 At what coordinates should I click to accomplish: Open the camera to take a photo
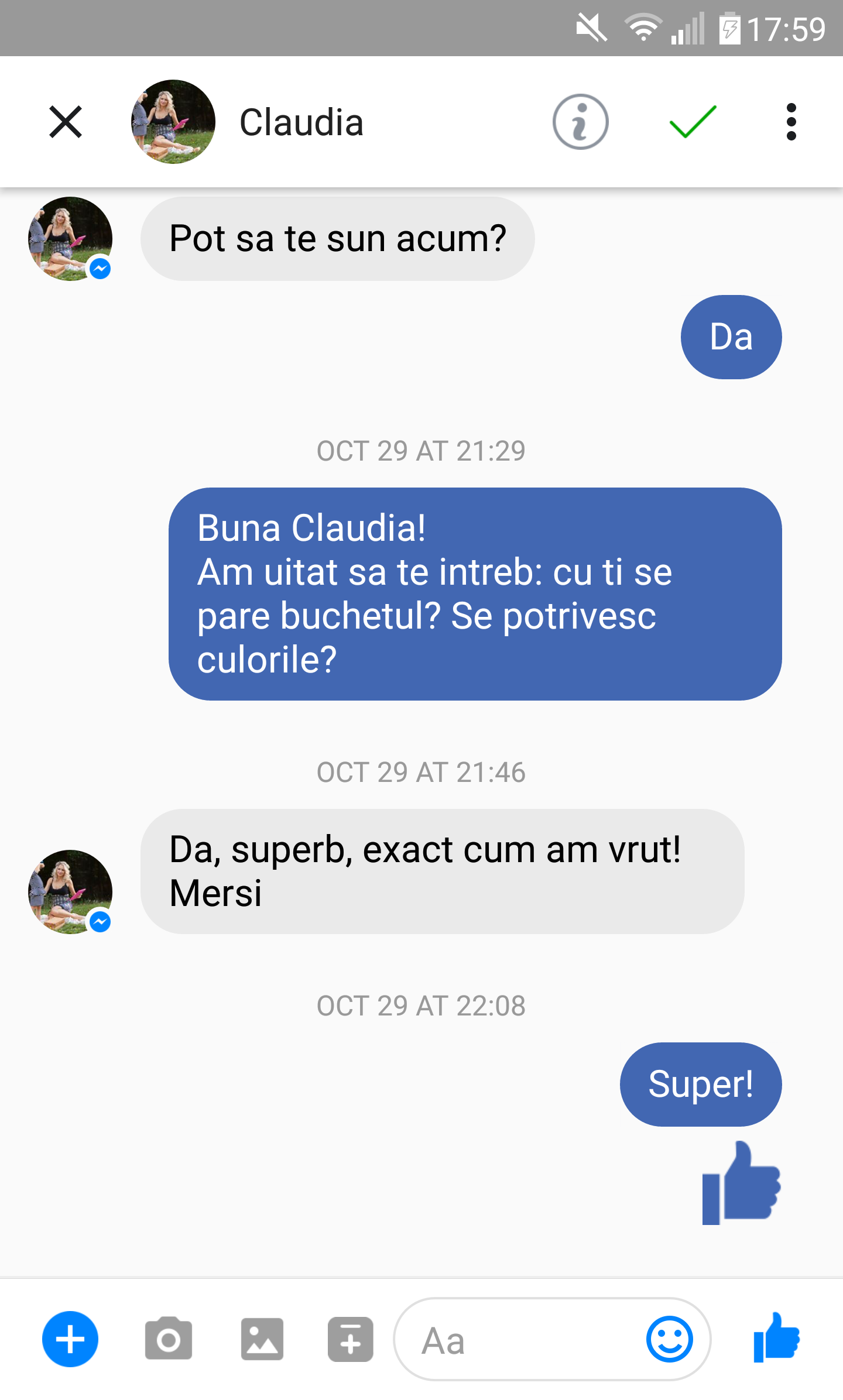(x=168, y=1339)
